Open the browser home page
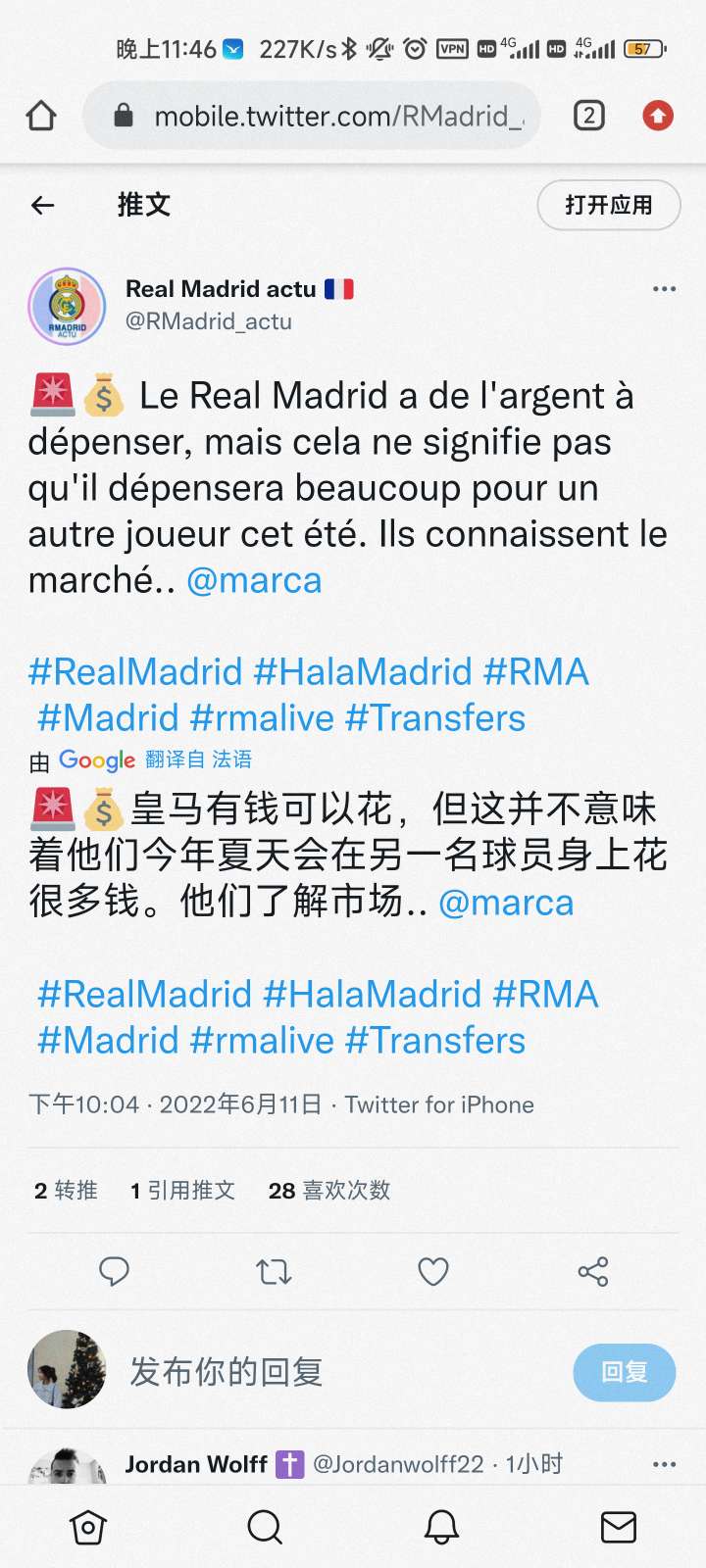This screenshot has width=706, height=1568. click(x=41, y=116)
